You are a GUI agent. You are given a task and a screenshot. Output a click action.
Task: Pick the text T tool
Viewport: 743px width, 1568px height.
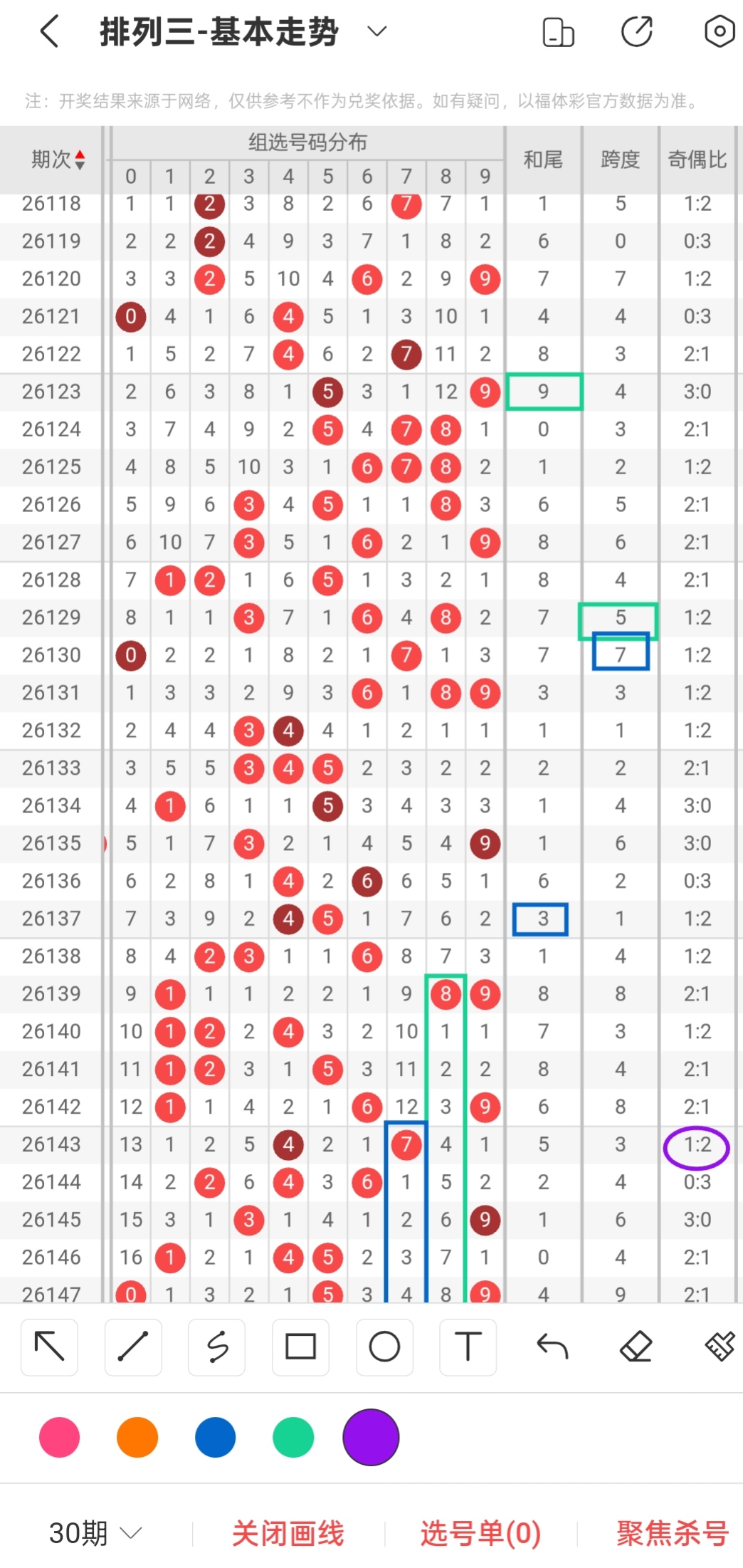tap(468, 1347)
